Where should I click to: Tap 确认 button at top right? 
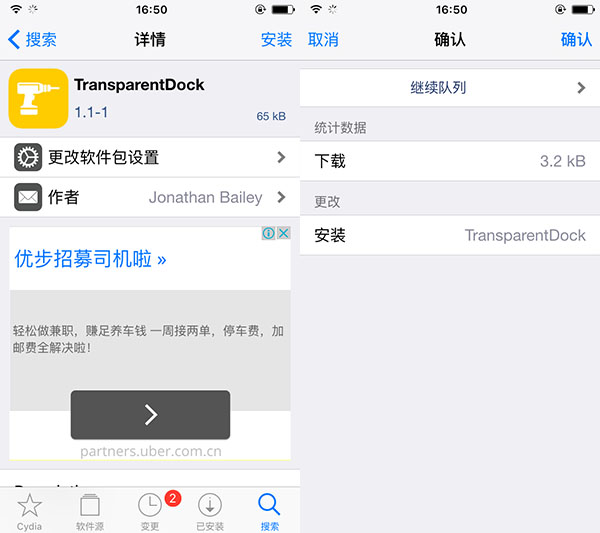(576, 39)
